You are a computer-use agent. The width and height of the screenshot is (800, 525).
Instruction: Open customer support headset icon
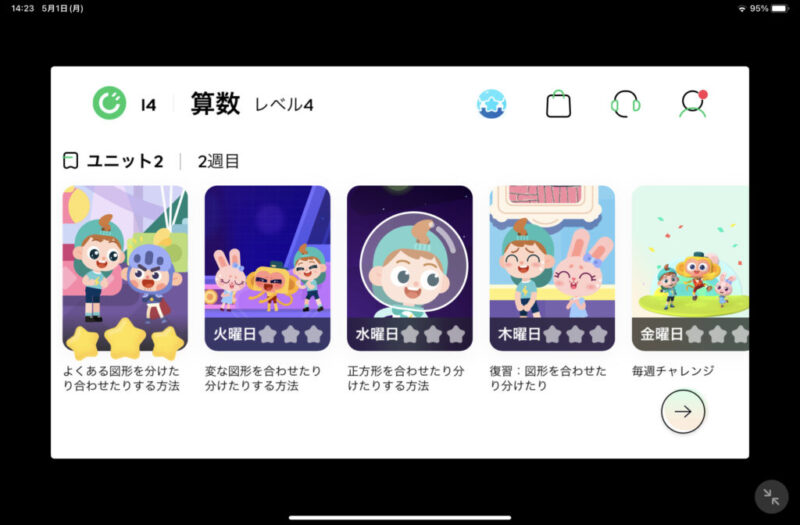pos(626,103)
